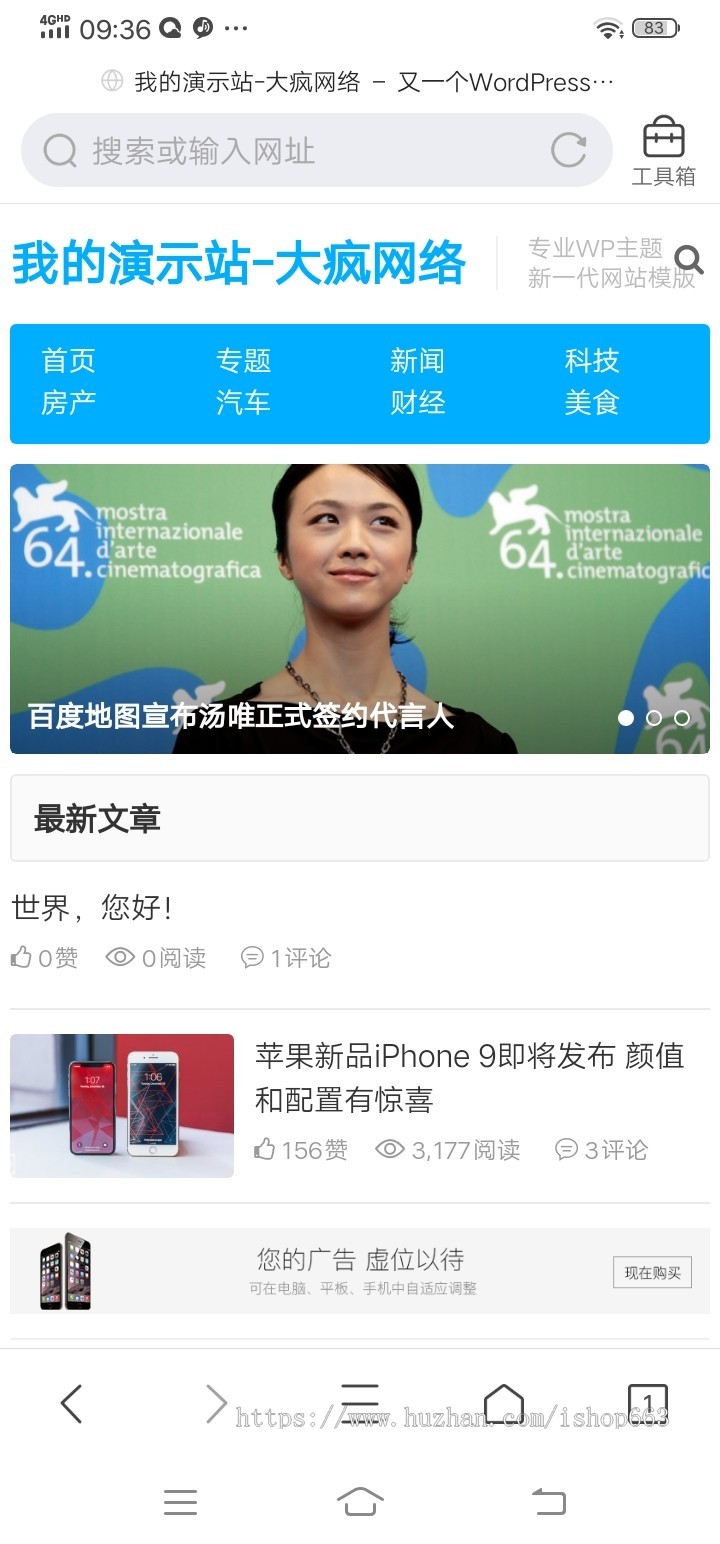
Task: Go back with the browser back arrow
Action: pos(71,1404)
